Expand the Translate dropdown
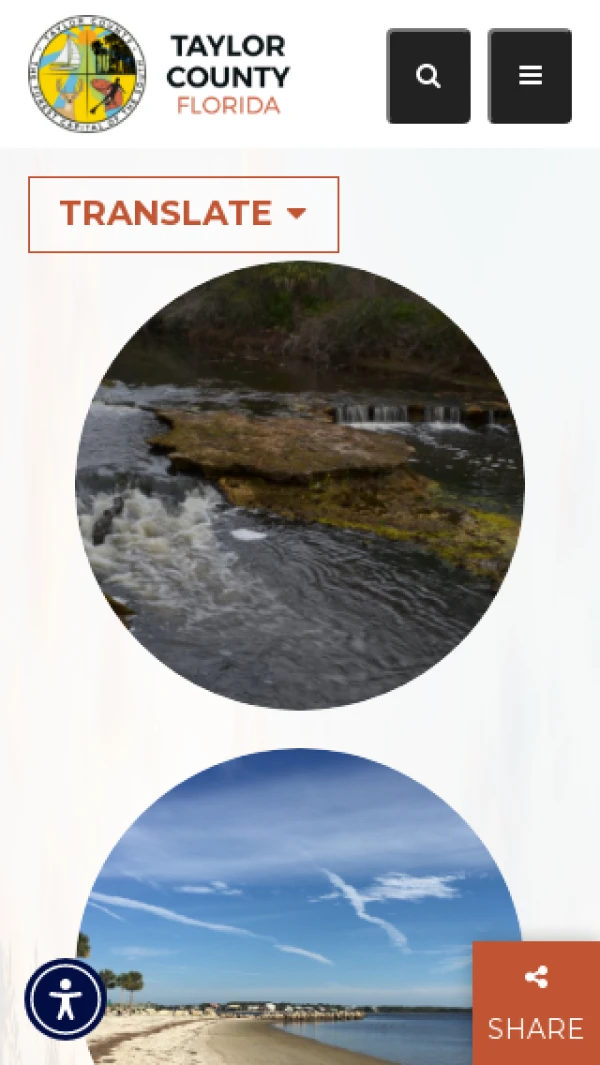Image resolution: width=600 pixels, height=1065 pixels. click(184, 214)
